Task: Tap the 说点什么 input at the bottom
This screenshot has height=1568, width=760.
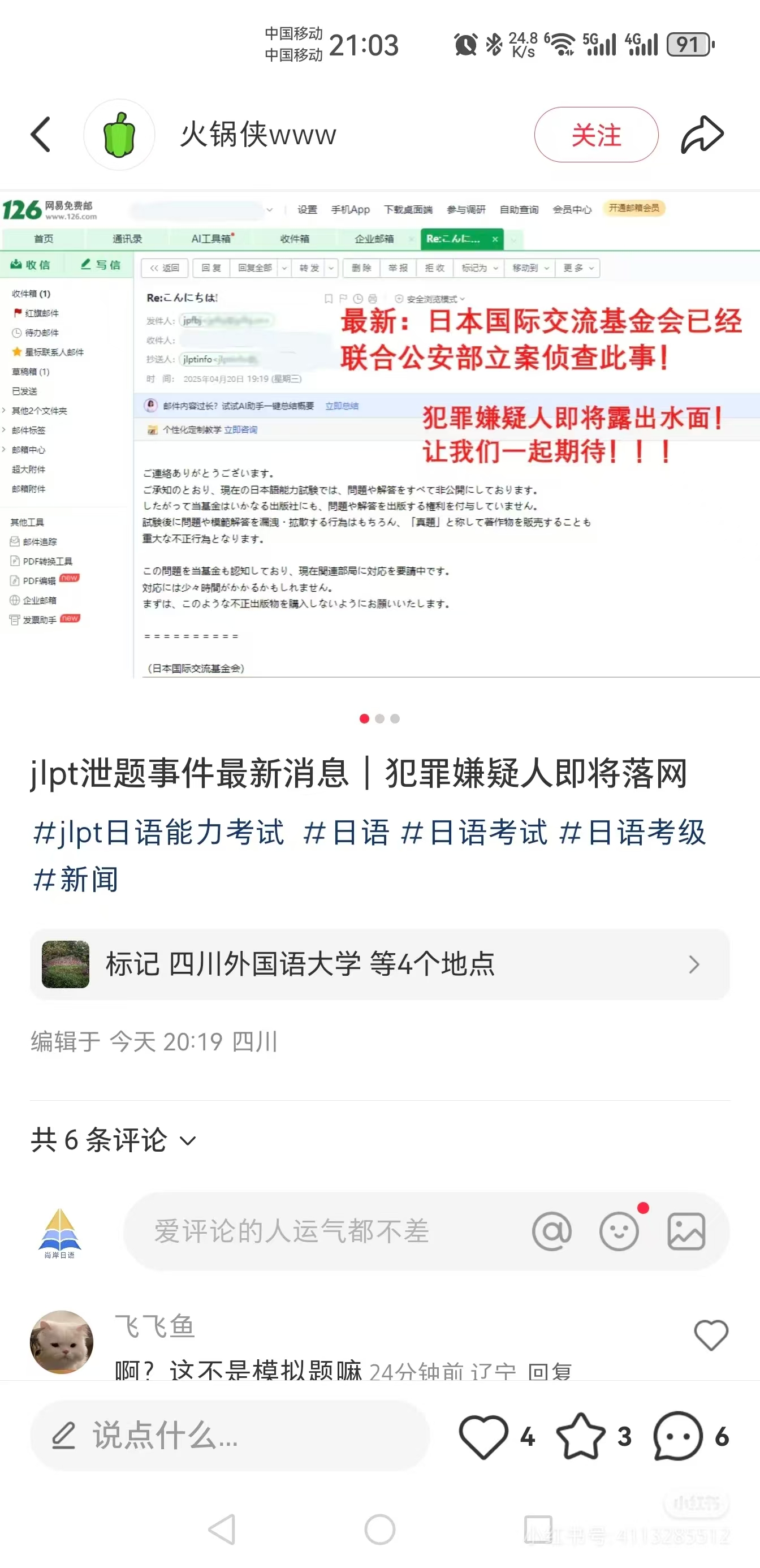Action: (230, 1436)
